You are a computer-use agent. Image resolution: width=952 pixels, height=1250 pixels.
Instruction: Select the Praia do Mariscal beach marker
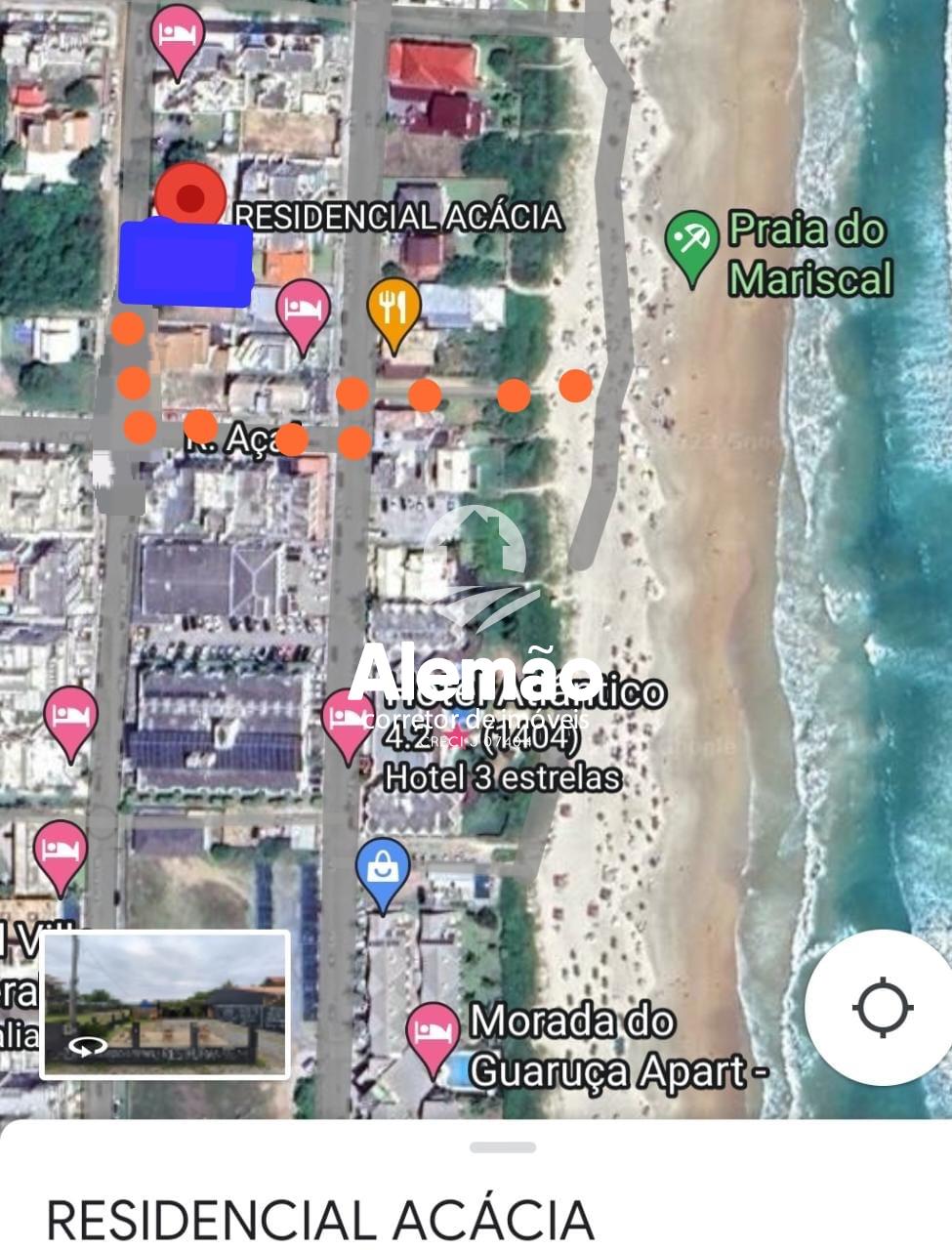tap(691, 241)
